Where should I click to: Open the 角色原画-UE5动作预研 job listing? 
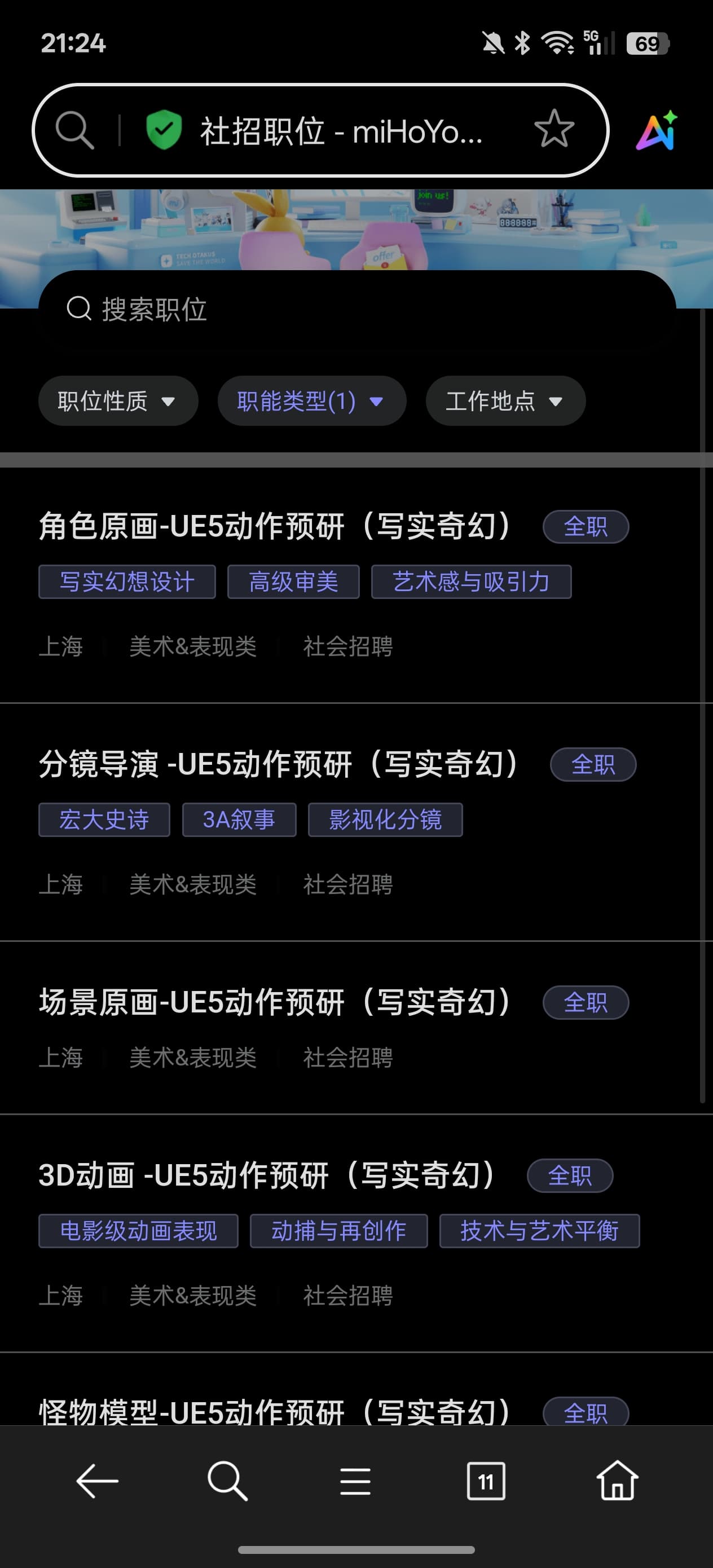click(274, 527)
